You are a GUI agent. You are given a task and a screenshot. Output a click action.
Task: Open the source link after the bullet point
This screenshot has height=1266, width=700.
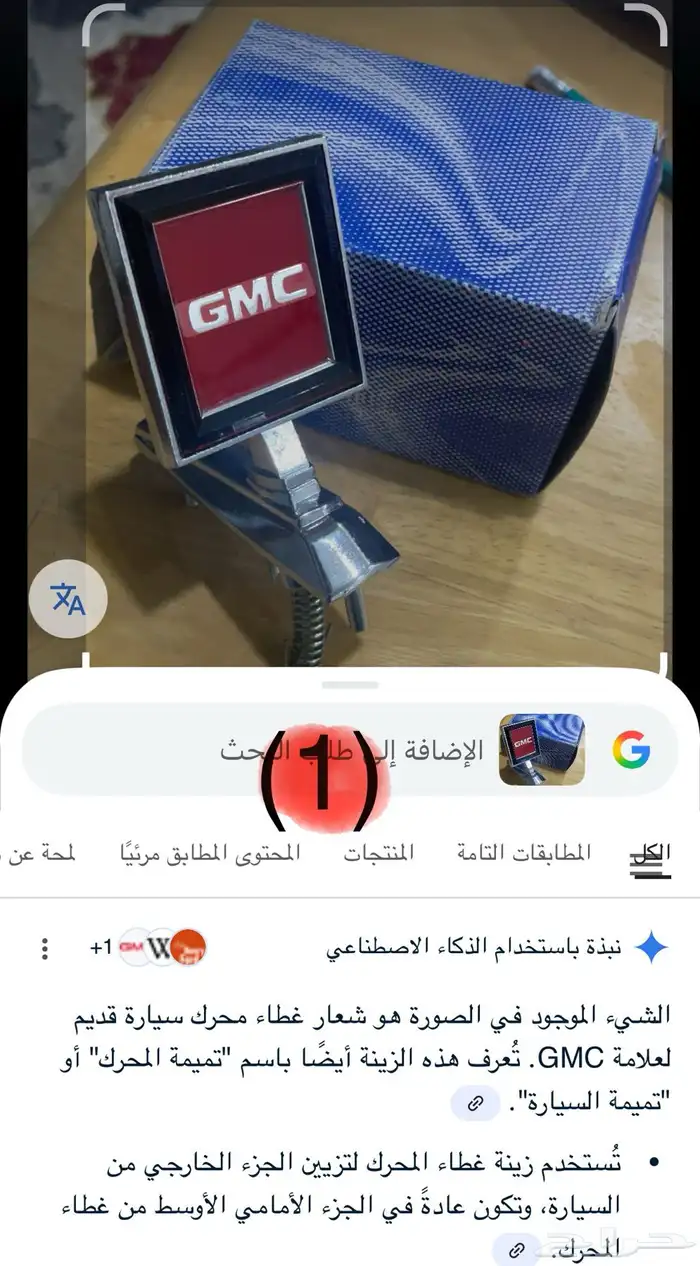517,1250
